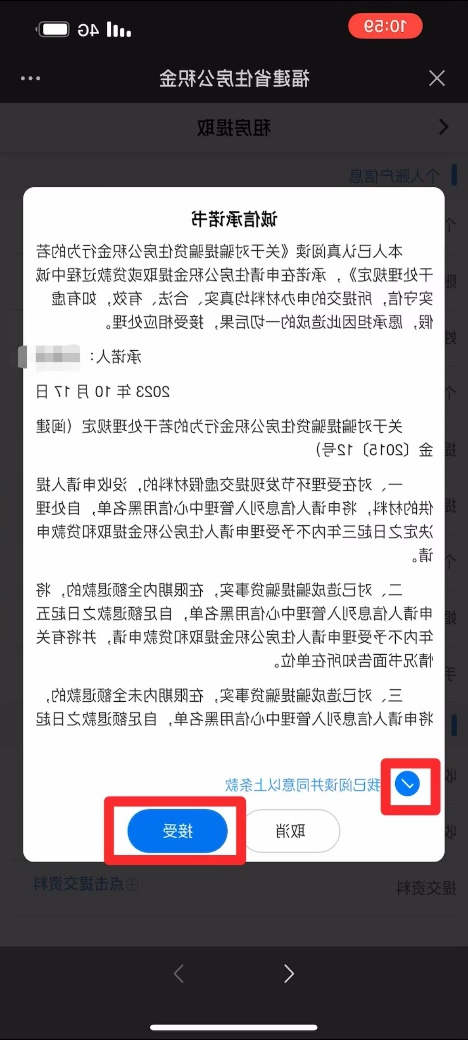Tap the blue 接受 button
Screen dimensions: 468x1040
point(178,831)
